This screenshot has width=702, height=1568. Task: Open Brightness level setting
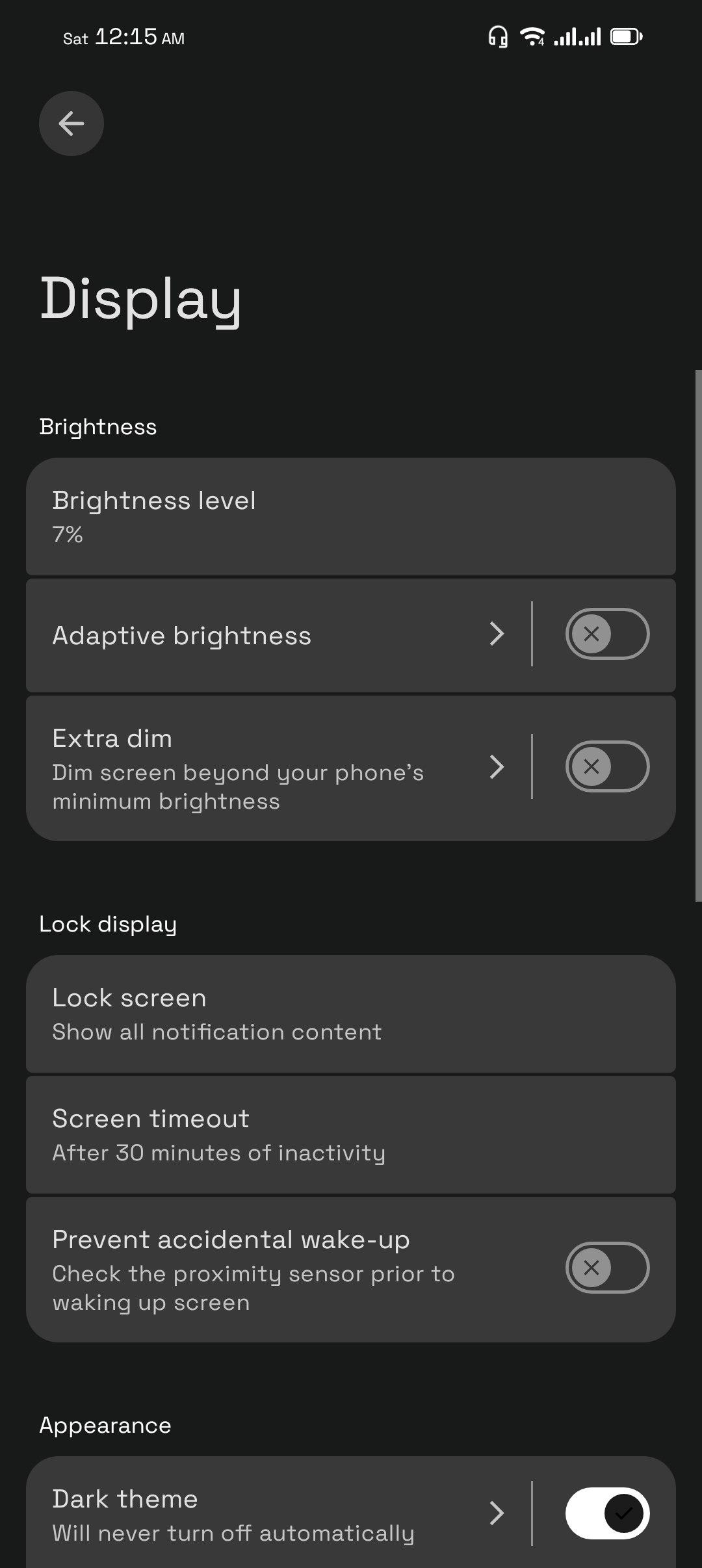351,517
